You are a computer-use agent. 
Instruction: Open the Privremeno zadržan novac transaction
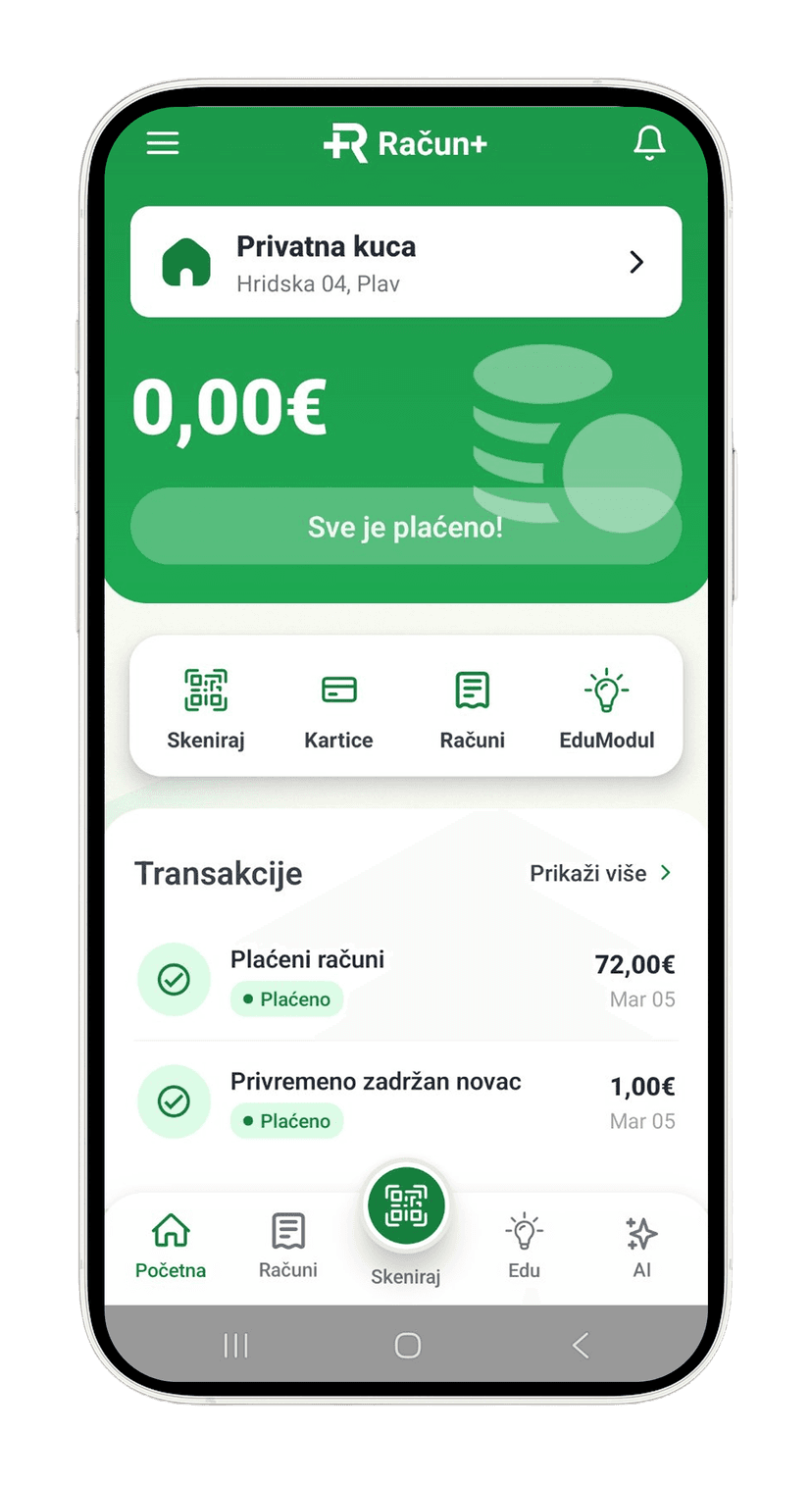[x=405, y=1101]
